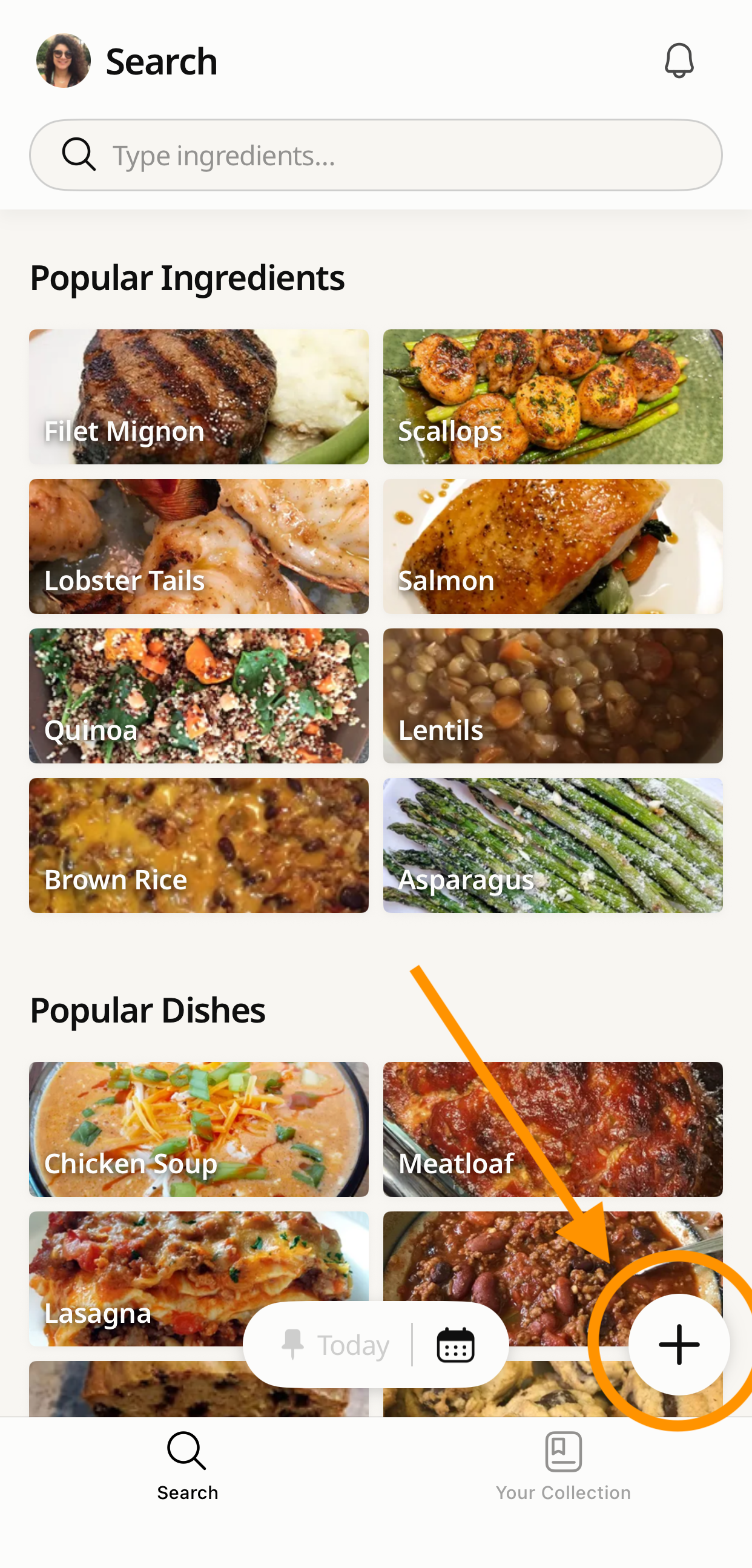Viewport: 752px width, 1568px height.
Task: Open the Lentils ingredient tile
Action: [x=552, y=696]
